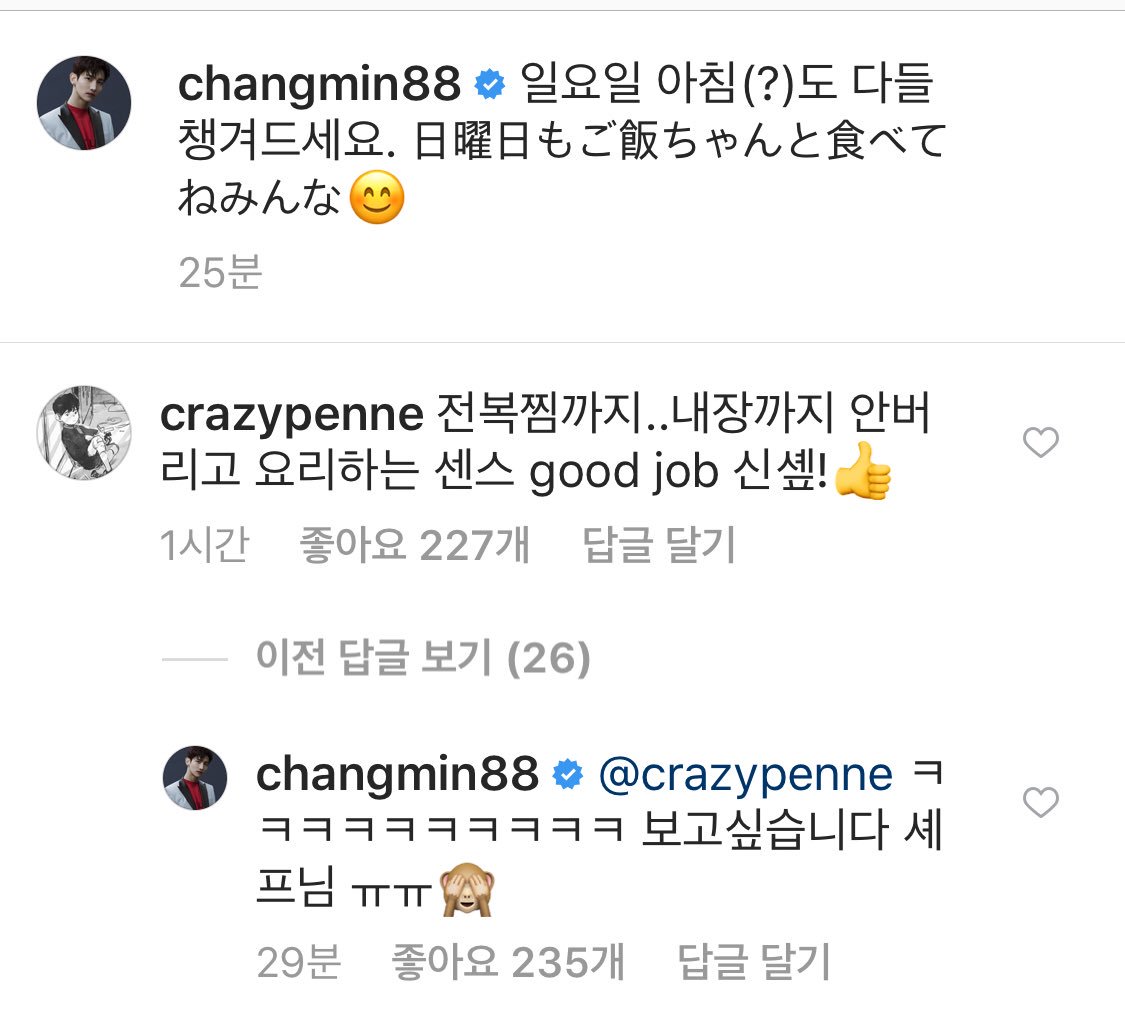This screenshot has width=1125, height=1015.
Task: View the 좋아요 227개 likes on crazypenne's comment
Action: point(415,546)
